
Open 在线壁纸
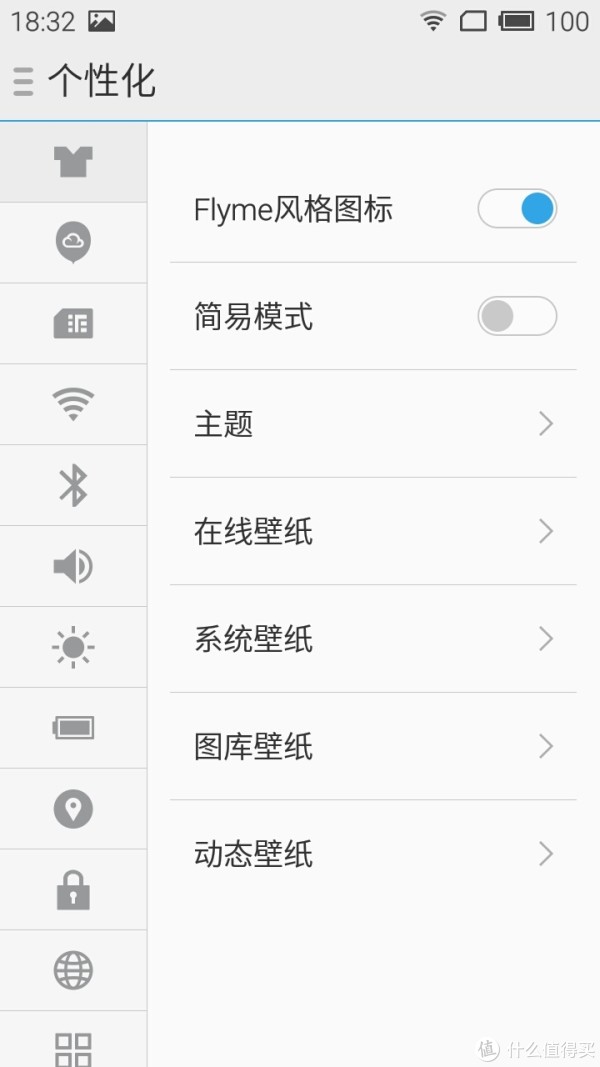(x=373, y=531)
